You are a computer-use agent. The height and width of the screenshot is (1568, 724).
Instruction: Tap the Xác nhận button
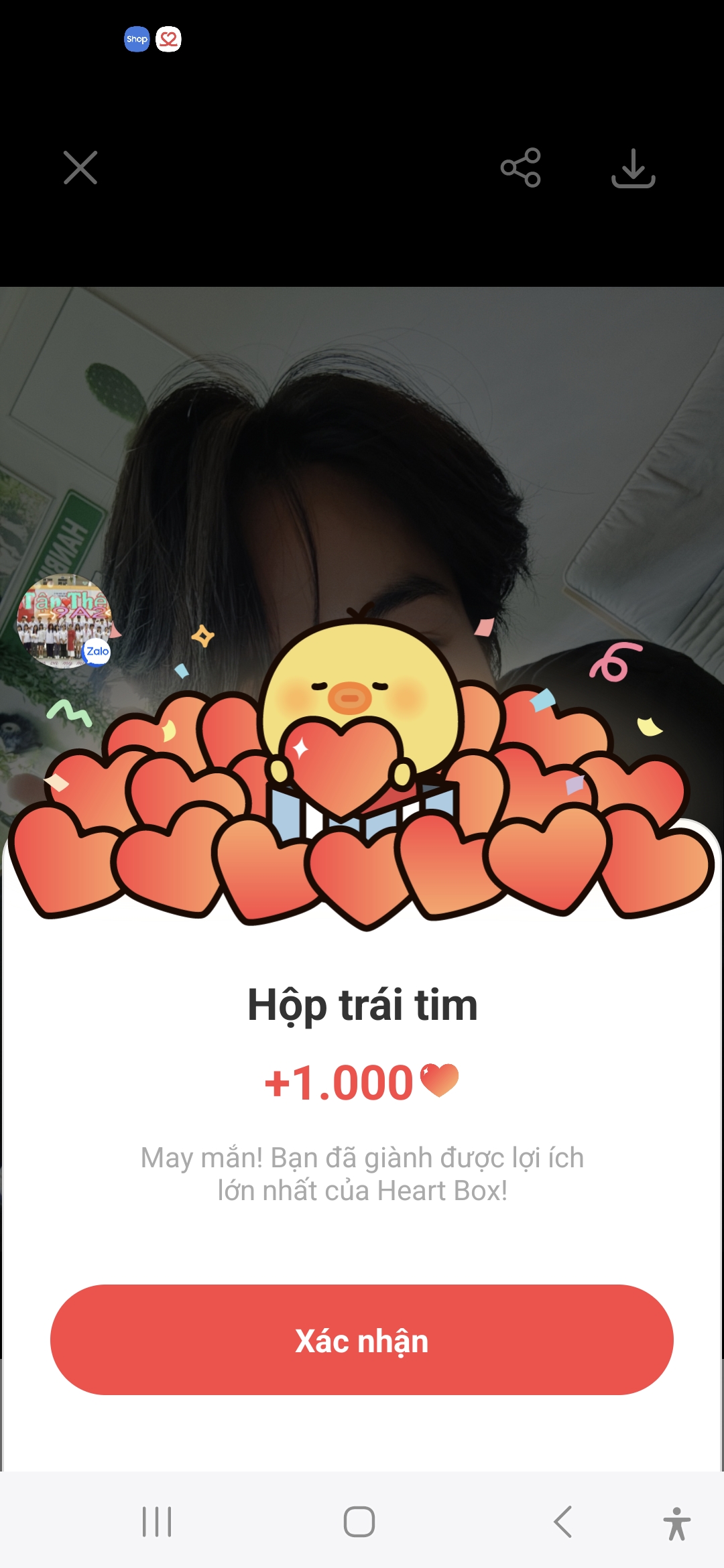(x=362, y=1340)
